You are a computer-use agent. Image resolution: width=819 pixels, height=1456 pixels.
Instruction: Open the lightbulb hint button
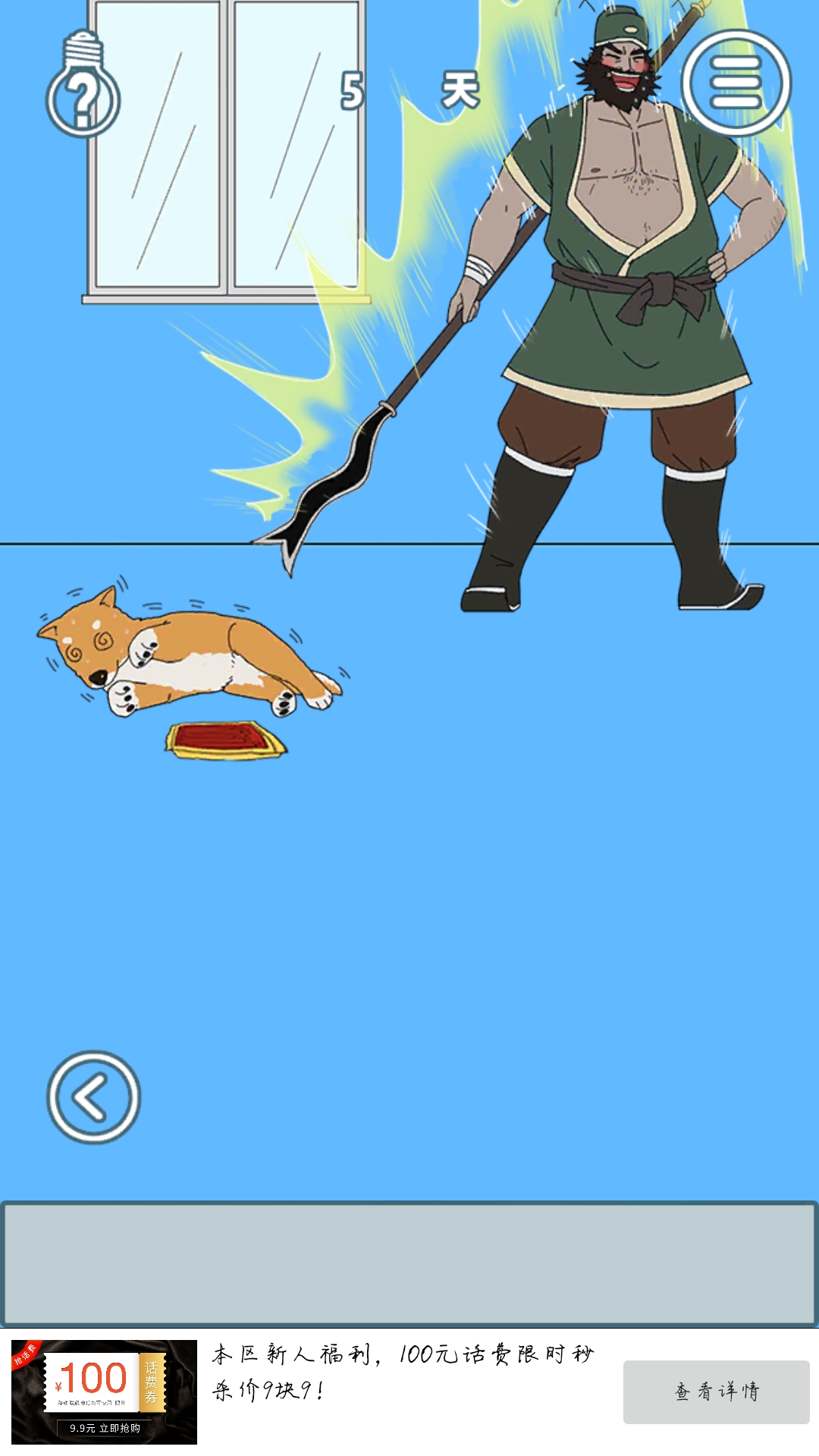(x=83, y=87)
